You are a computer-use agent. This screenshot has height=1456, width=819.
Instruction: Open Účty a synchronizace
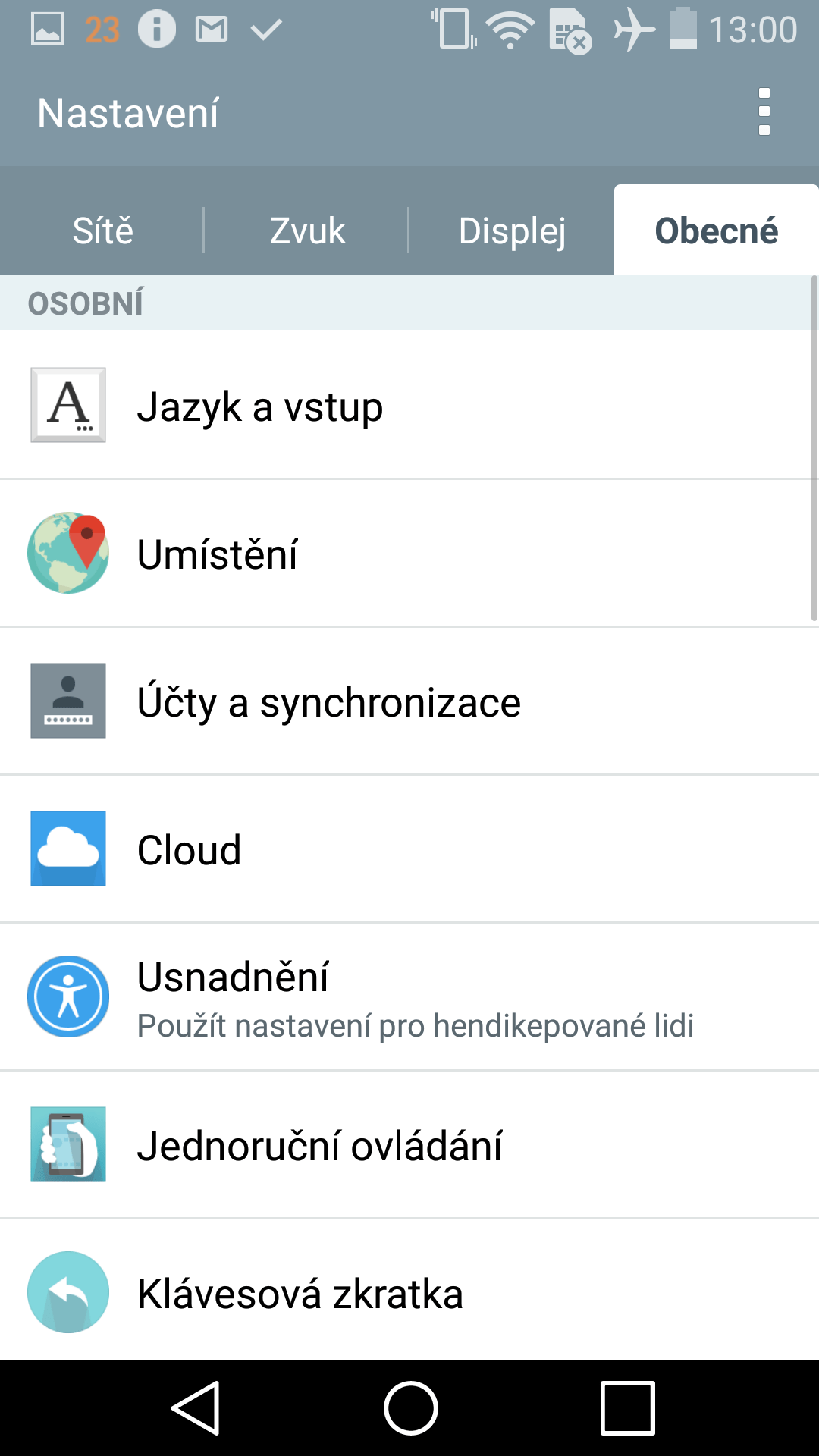[x=409, y=701]
